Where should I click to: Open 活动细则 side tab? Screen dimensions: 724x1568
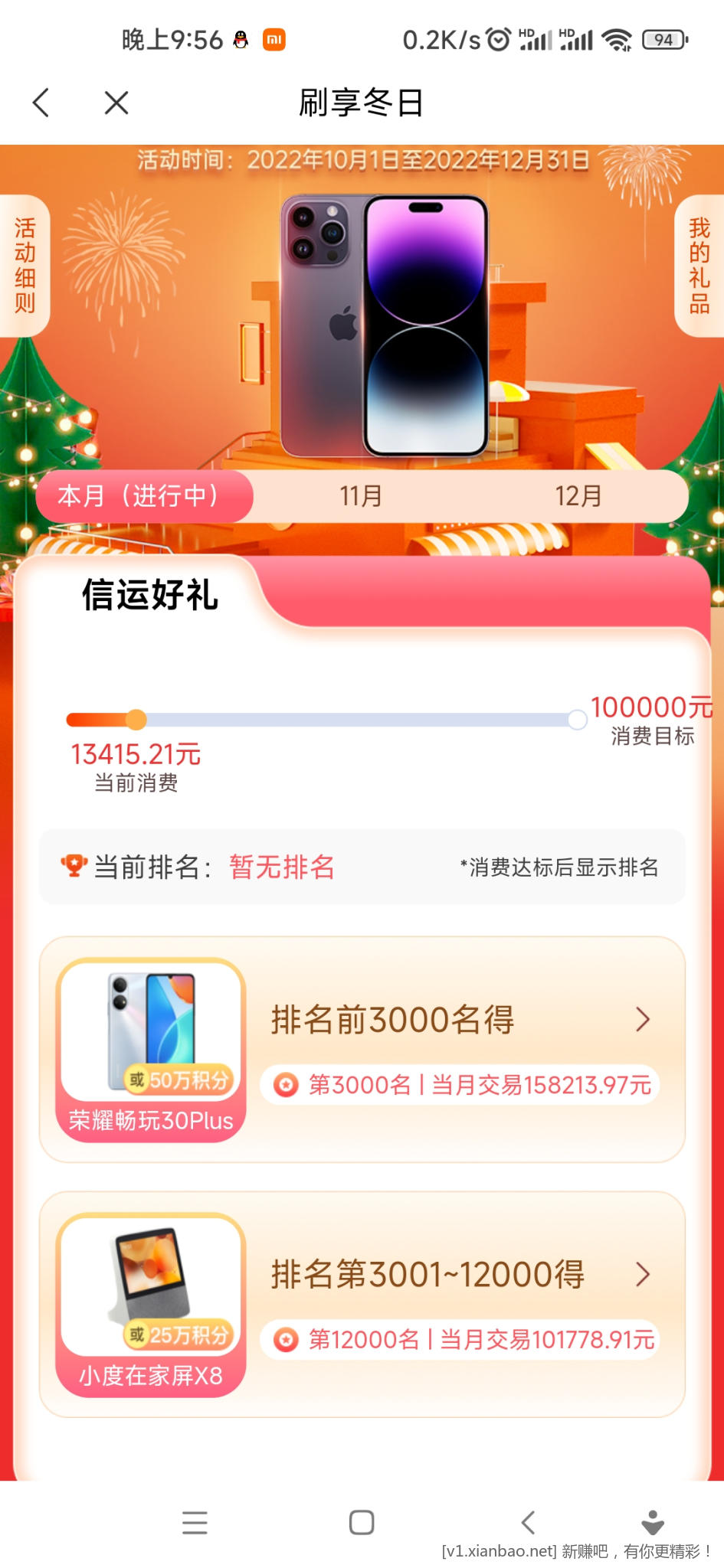[x=25, y=266]
